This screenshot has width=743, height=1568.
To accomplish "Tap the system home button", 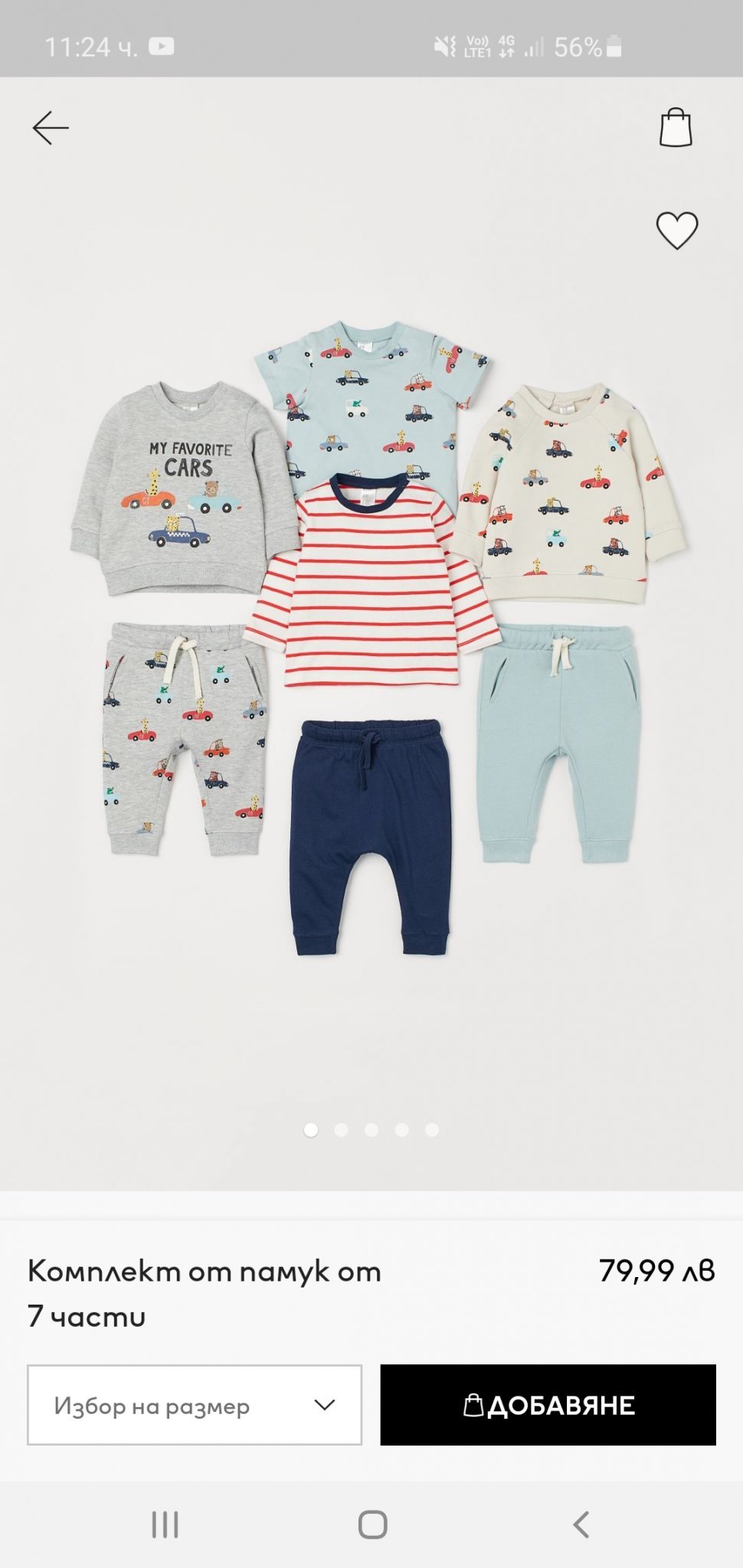I will [372, 1524].
